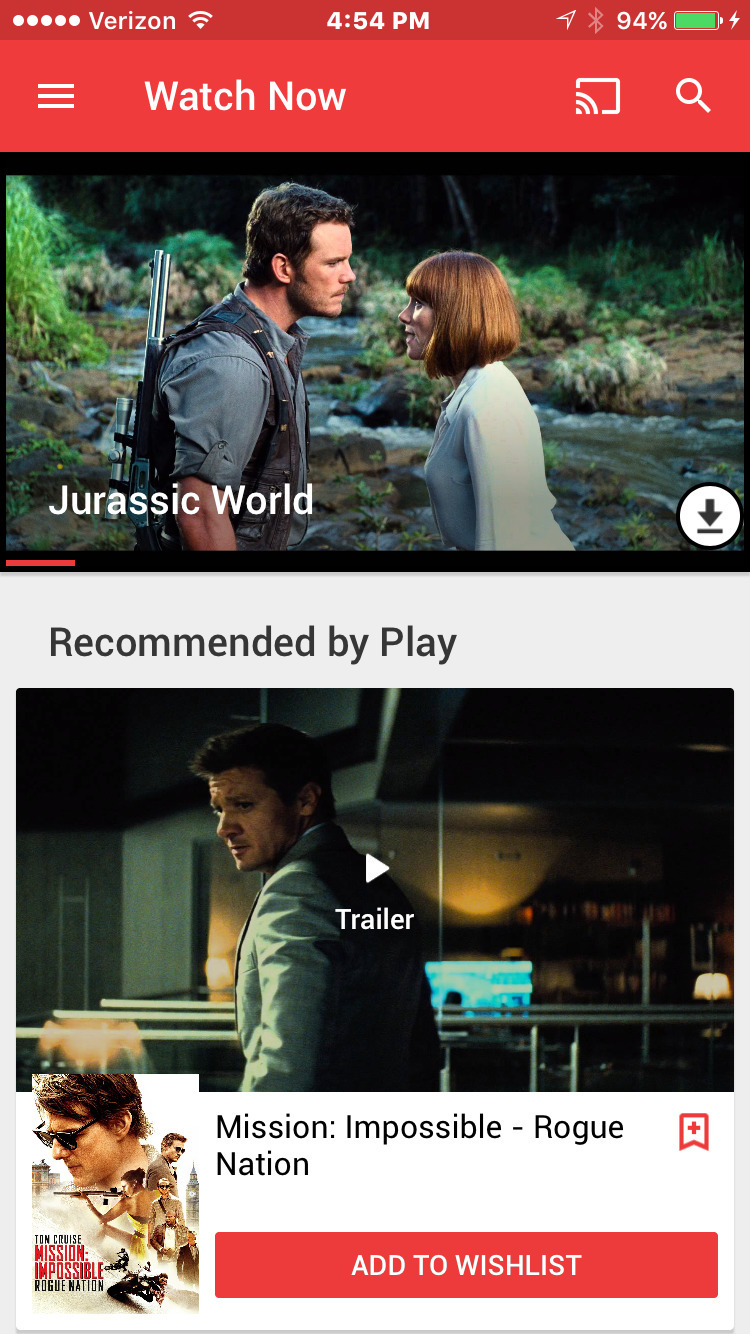Tap the red wishlist bookmark icon
750x1334 pixels.
click(x=694, y=1132)
